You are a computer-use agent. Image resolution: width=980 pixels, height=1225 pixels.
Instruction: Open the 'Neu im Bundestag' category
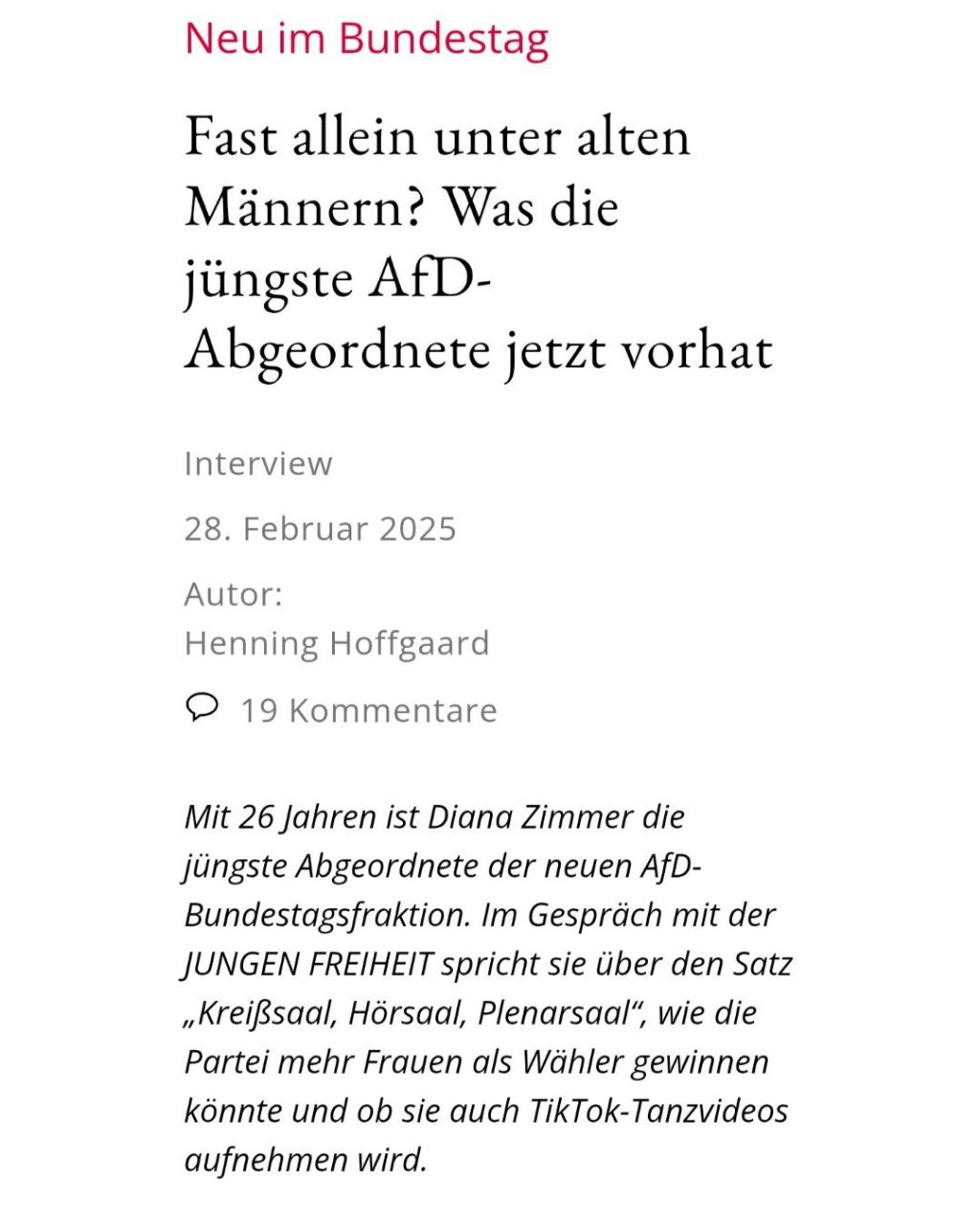(x=367, y=38)
